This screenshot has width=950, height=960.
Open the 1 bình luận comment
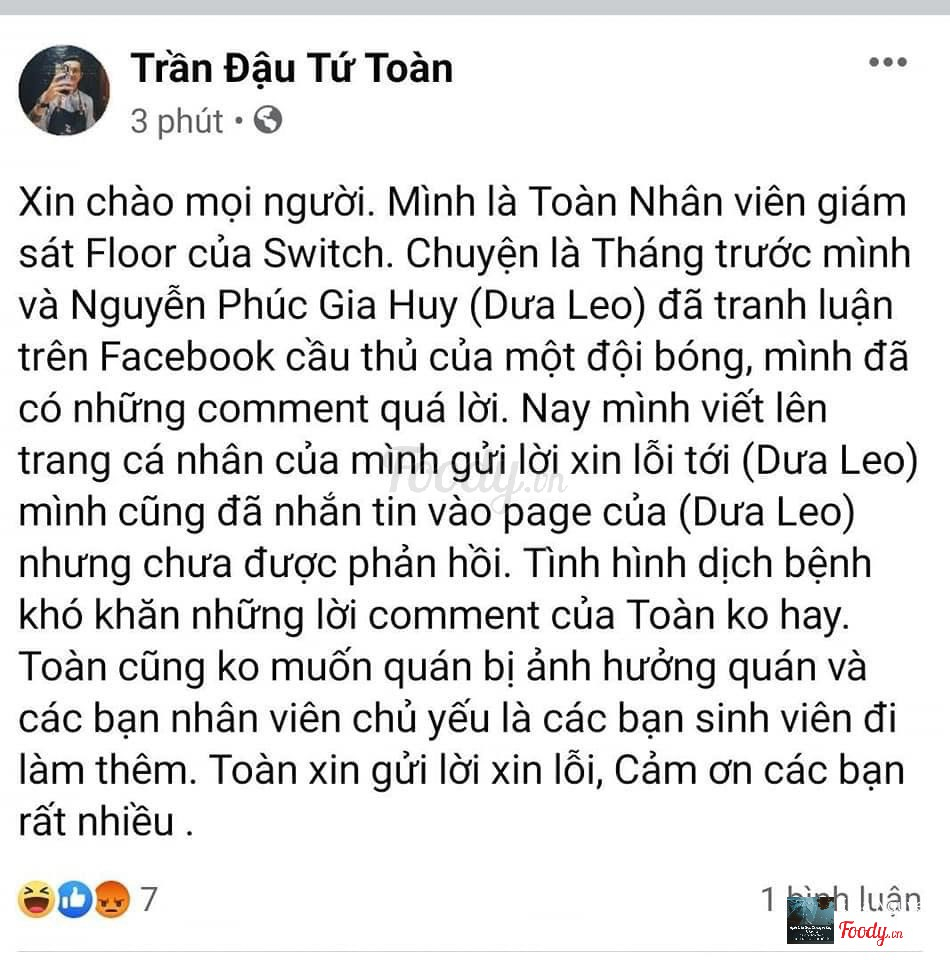tap(840, 897)
